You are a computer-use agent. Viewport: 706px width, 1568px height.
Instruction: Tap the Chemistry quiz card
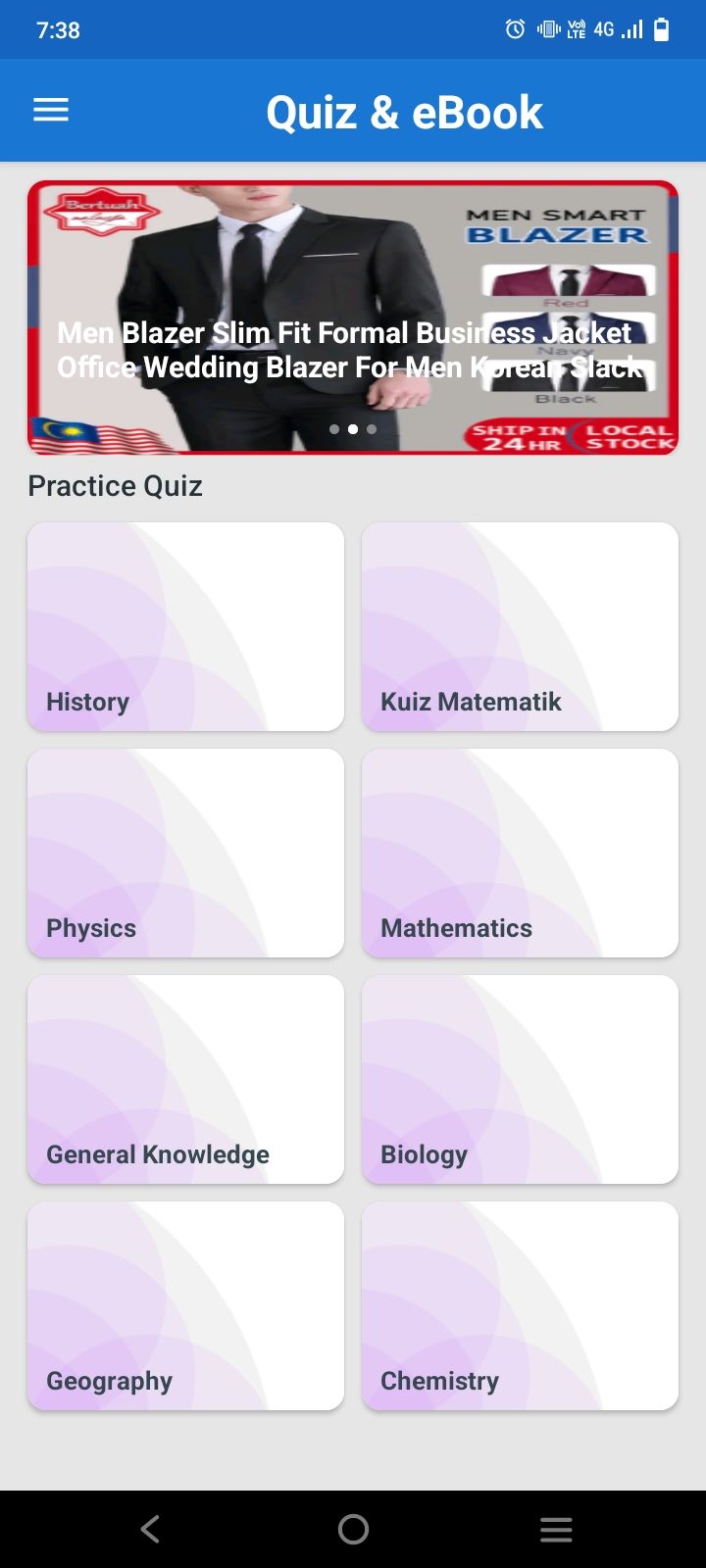520,1305
